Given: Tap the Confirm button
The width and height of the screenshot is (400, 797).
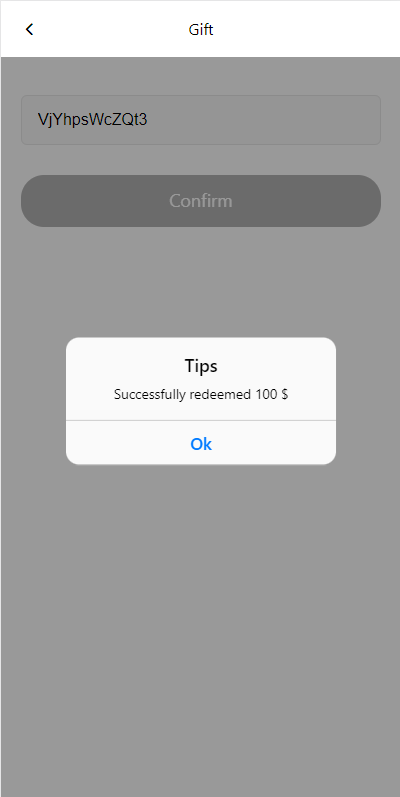Looking at the screenshot, I should coord(201,201).
